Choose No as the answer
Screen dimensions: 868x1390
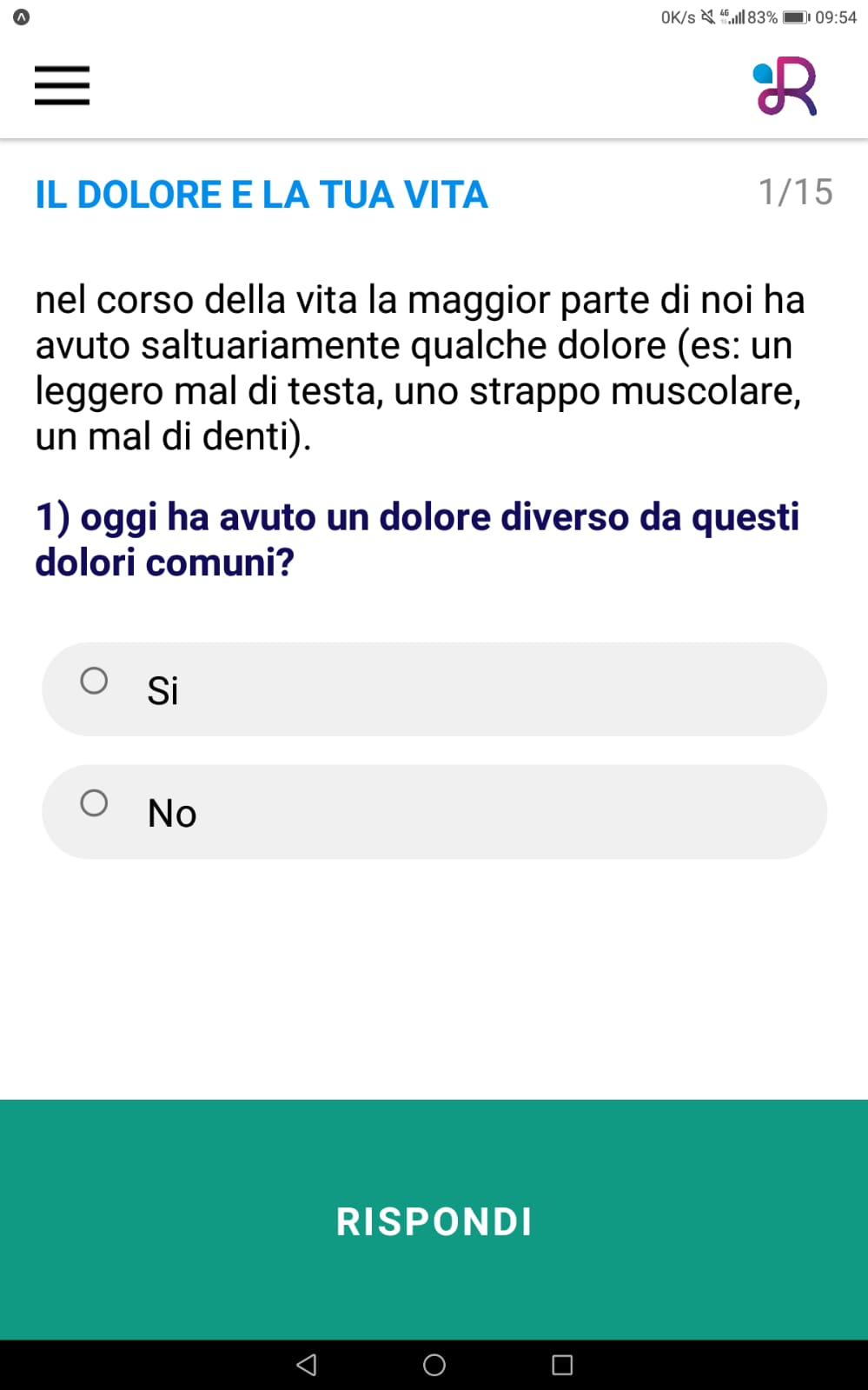[434, 812]
